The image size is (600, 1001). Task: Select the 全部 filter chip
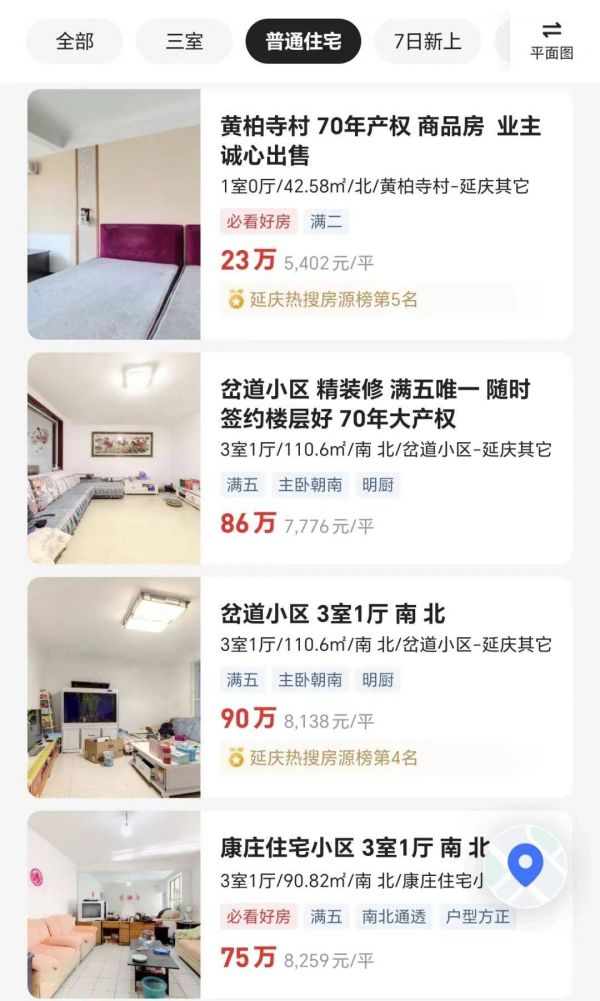point(75,42)
